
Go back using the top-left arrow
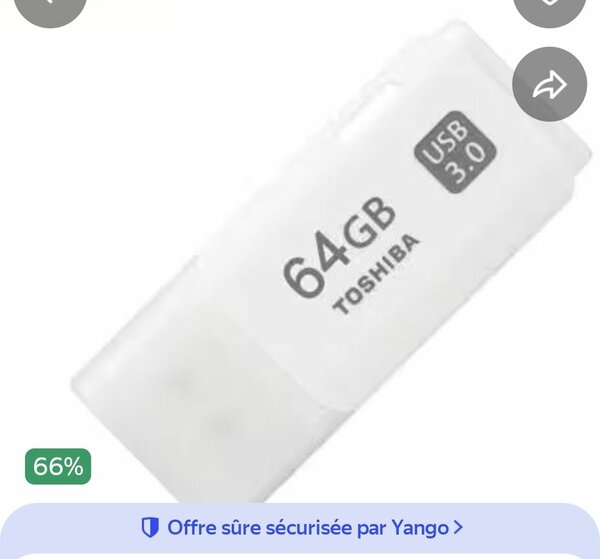click(x=50, y=8)
